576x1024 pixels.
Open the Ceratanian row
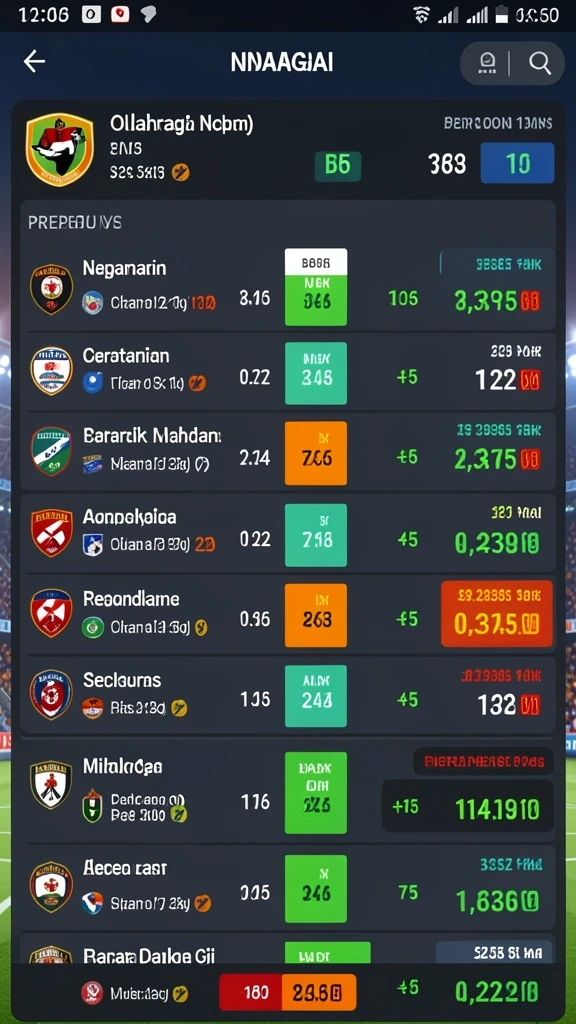coord(287,372)
